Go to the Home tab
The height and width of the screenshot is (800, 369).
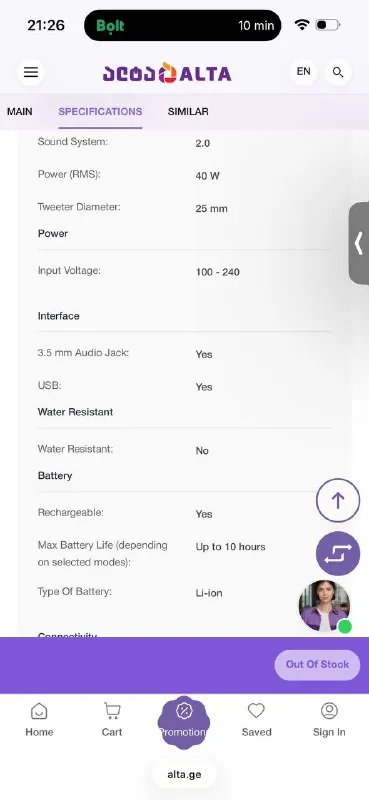(39, 720)
